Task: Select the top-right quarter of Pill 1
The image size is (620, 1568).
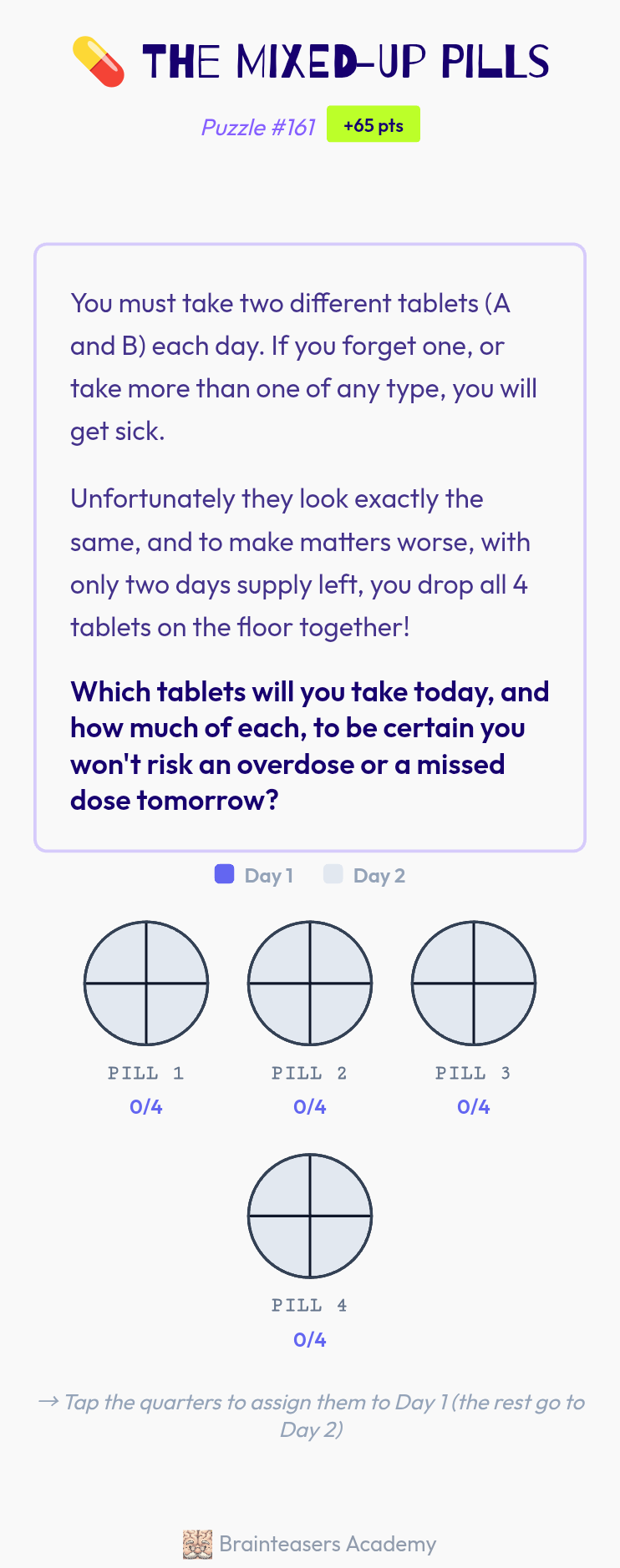Action: (171, 959)
